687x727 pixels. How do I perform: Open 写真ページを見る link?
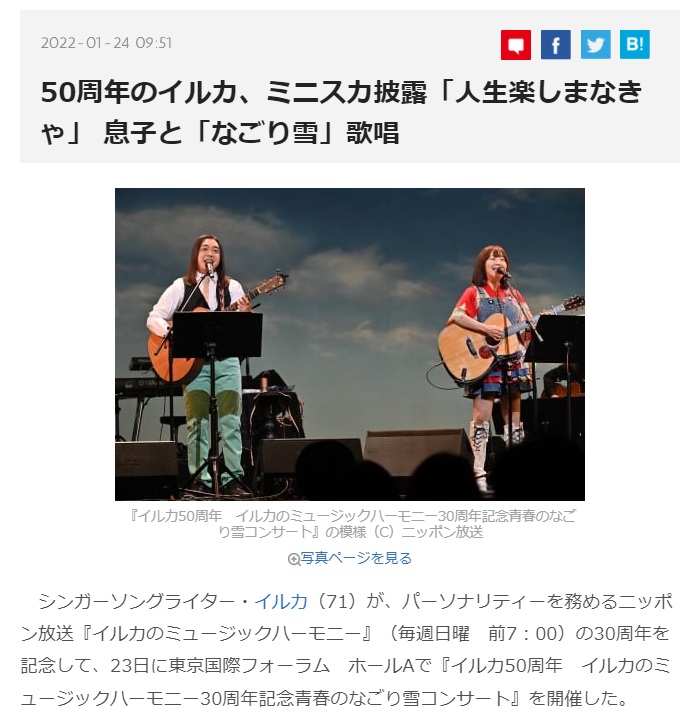coord(355,558)
